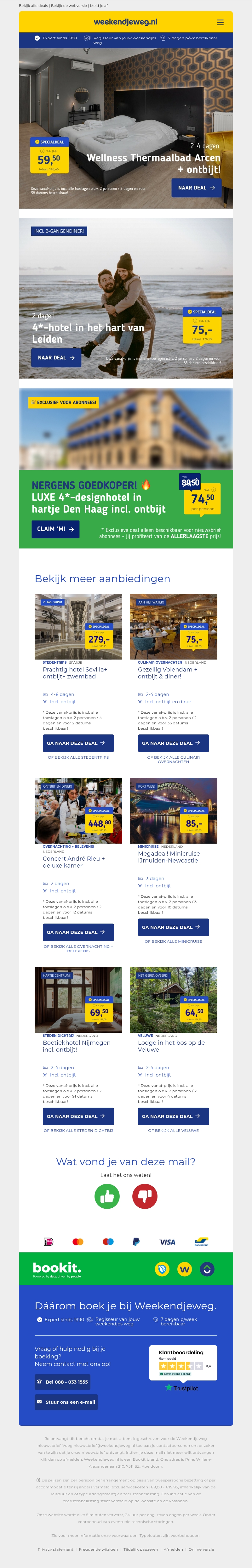Image resolution: width=252 pixels, height=1568 pixels.
Task: Call via Bel 088 - 033 1555 button
Action: coord(62,1382)
